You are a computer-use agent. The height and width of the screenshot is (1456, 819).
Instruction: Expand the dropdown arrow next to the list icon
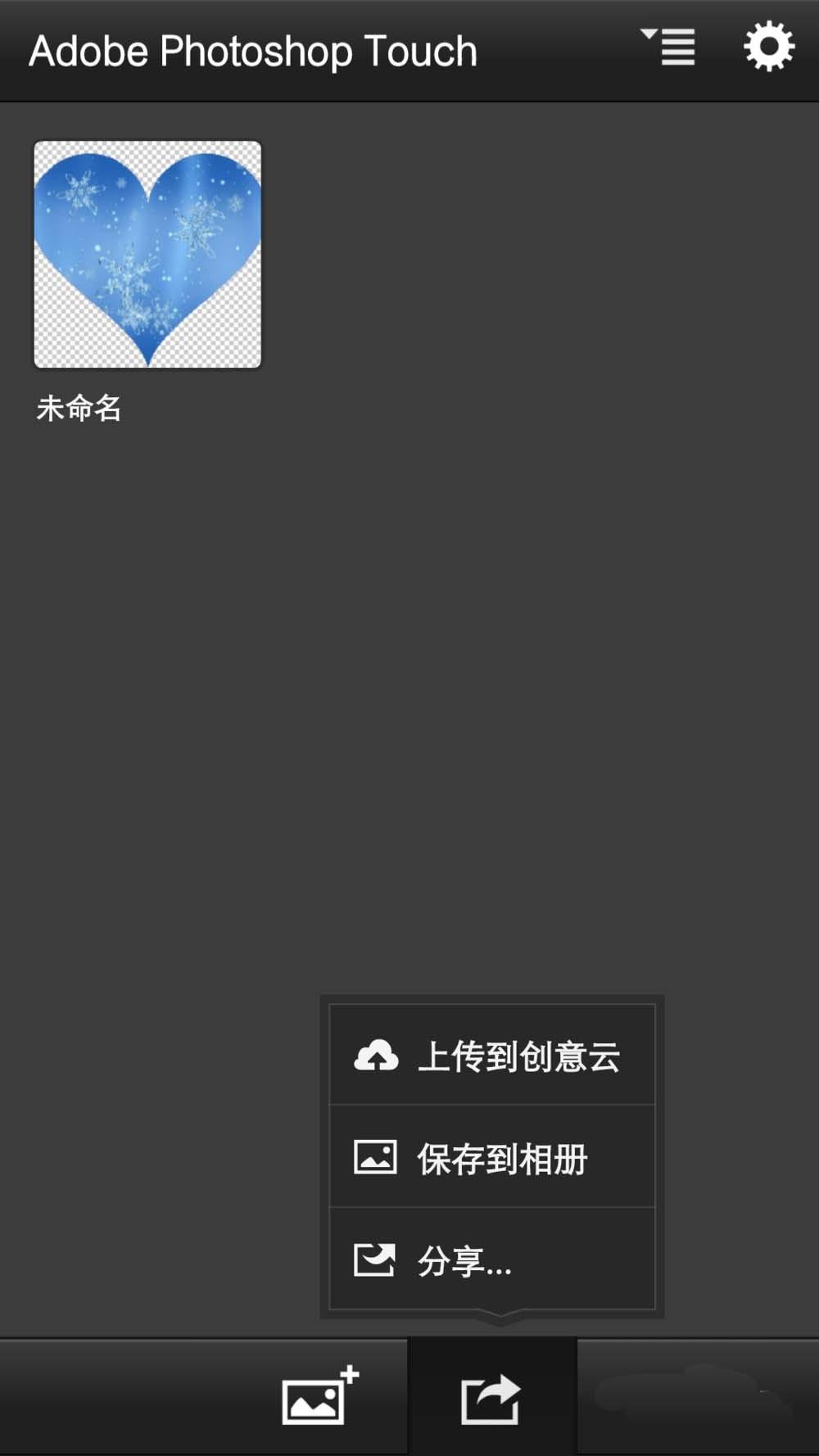[648, 34]
